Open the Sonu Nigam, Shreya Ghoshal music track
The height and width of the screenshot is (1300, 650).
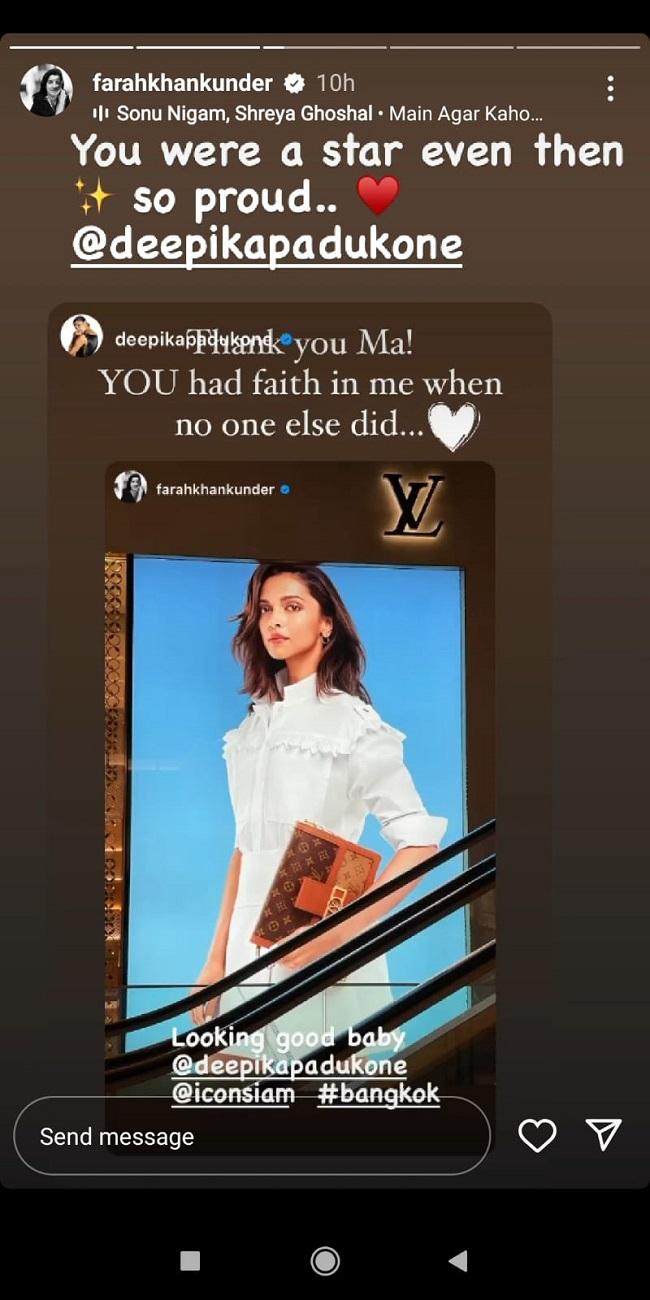318,114
